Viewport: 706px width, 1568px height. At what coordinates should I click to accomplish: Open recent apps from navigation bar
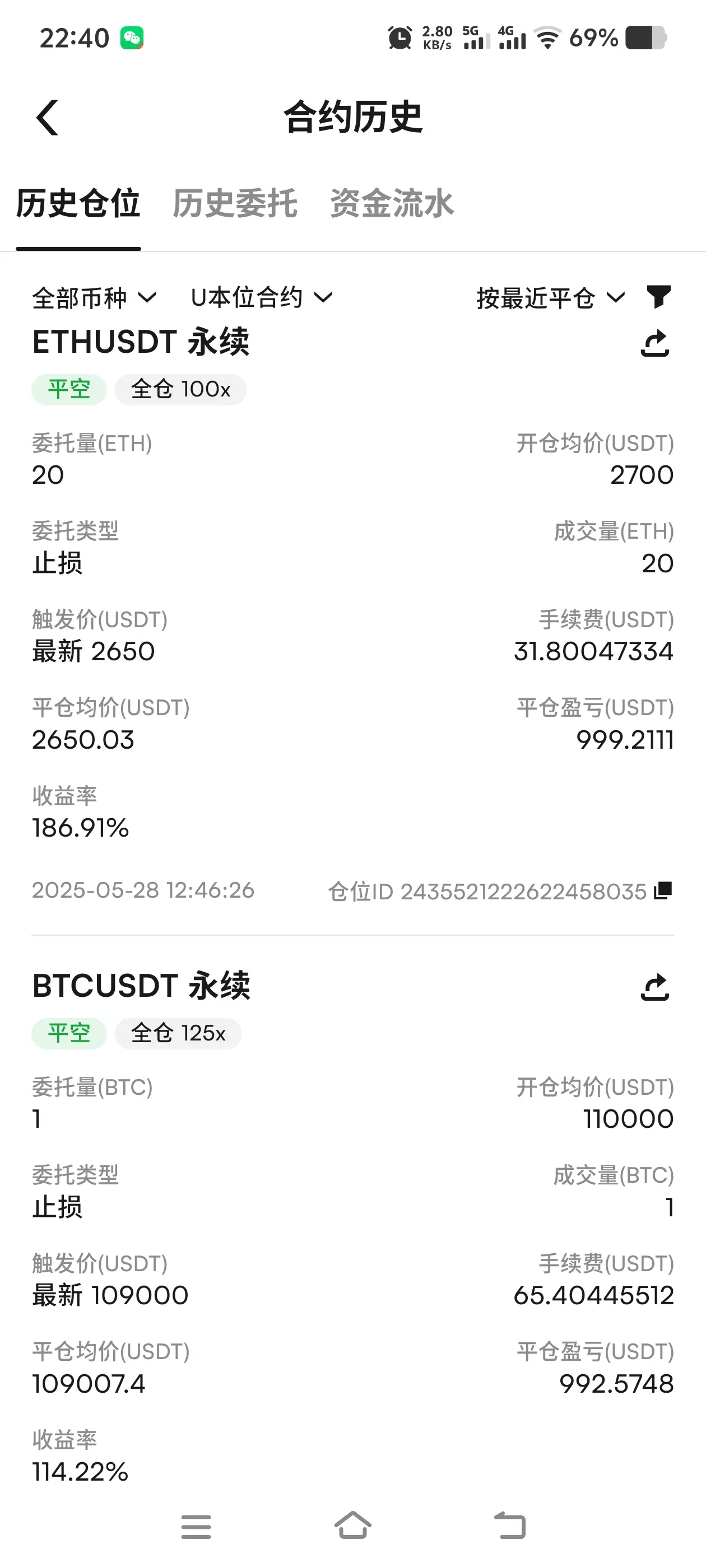point(196,1527)
